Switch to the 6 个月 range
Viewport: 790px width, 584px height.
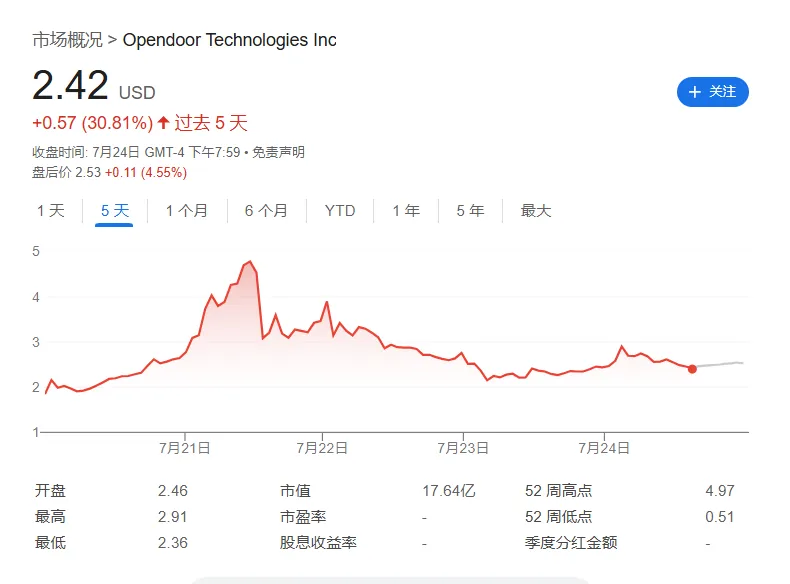[266, 211]
